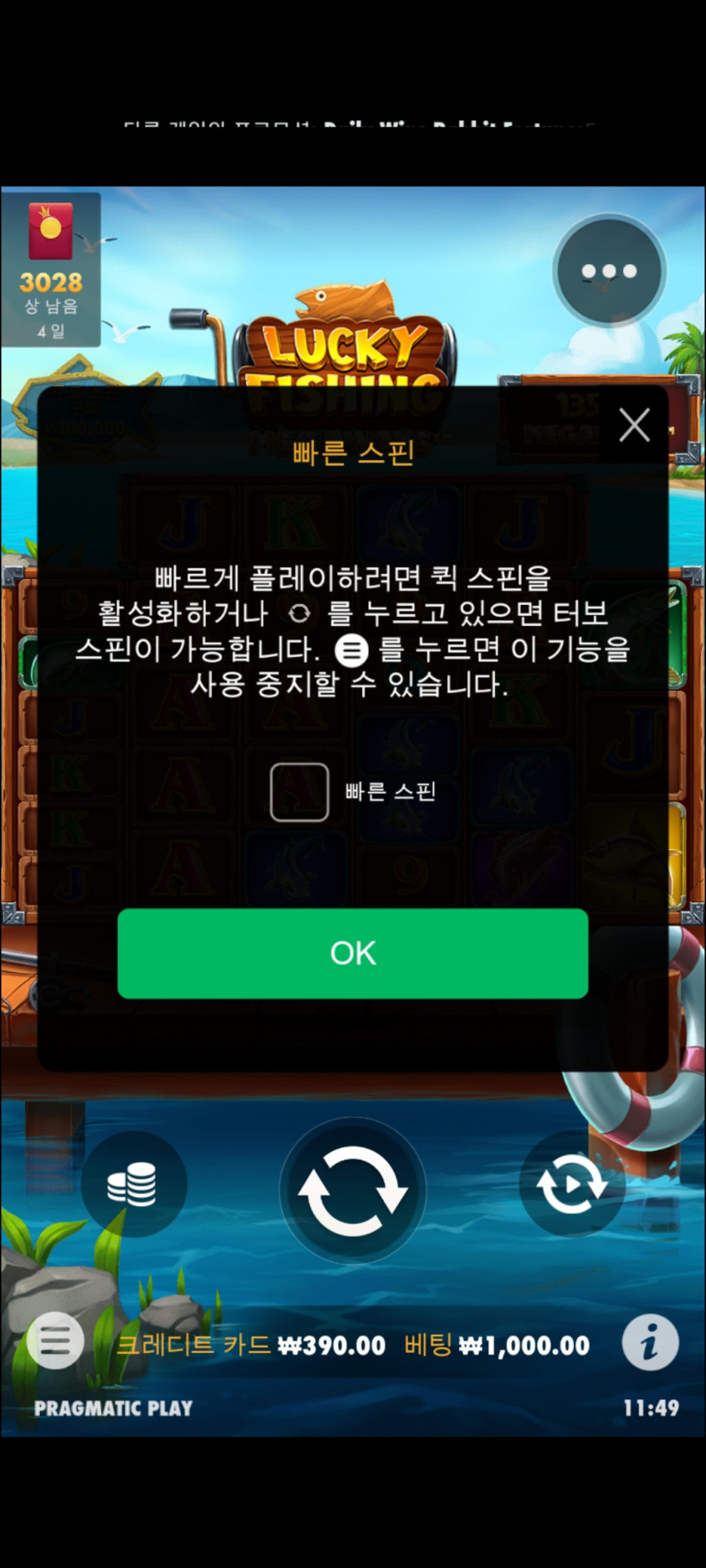Image resolution: width=706 pixels, height=1568 pixels.
Task: Confirm with the green OK button
Action: 353,953
